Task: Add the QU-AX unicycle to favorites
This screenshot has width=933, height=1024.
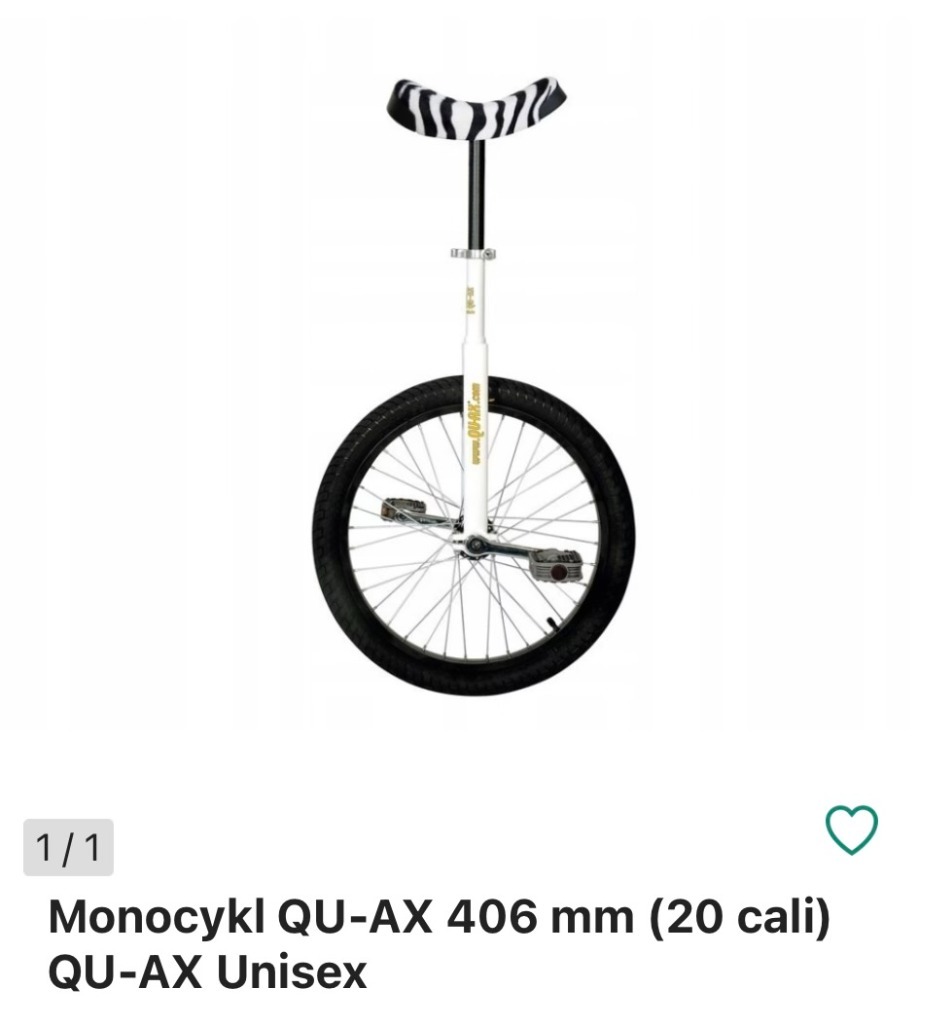Action: (851, 830)
